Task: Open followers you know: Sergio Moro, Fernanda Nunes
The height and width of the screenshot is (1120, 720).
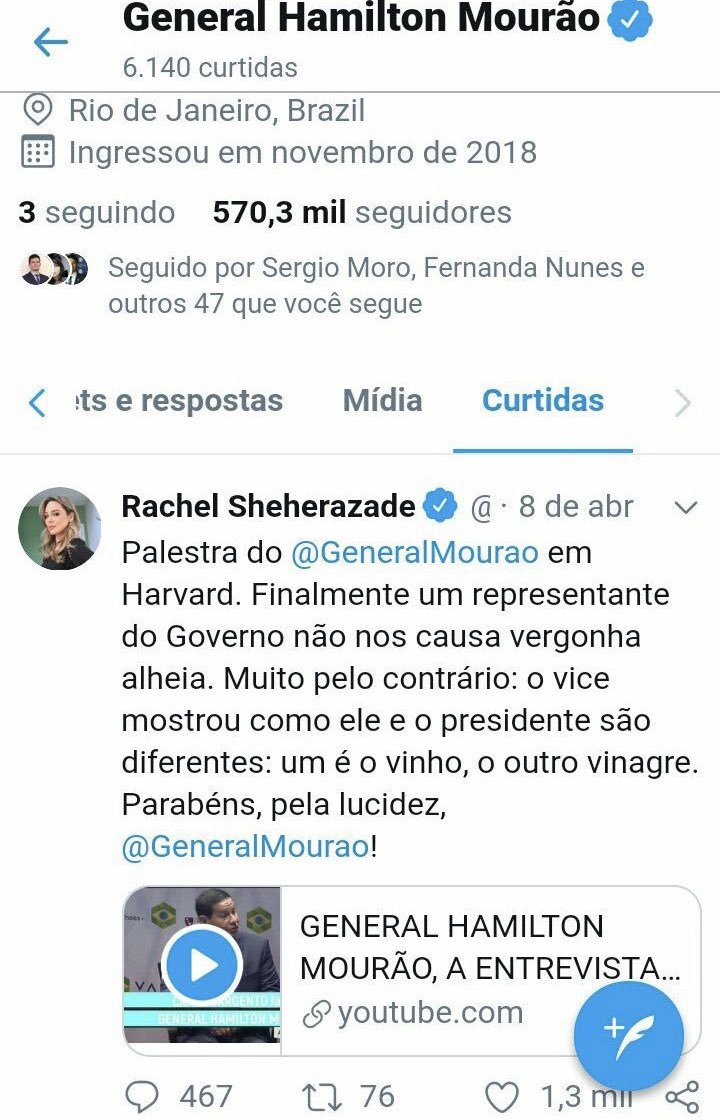Action: tap(376, 285)
